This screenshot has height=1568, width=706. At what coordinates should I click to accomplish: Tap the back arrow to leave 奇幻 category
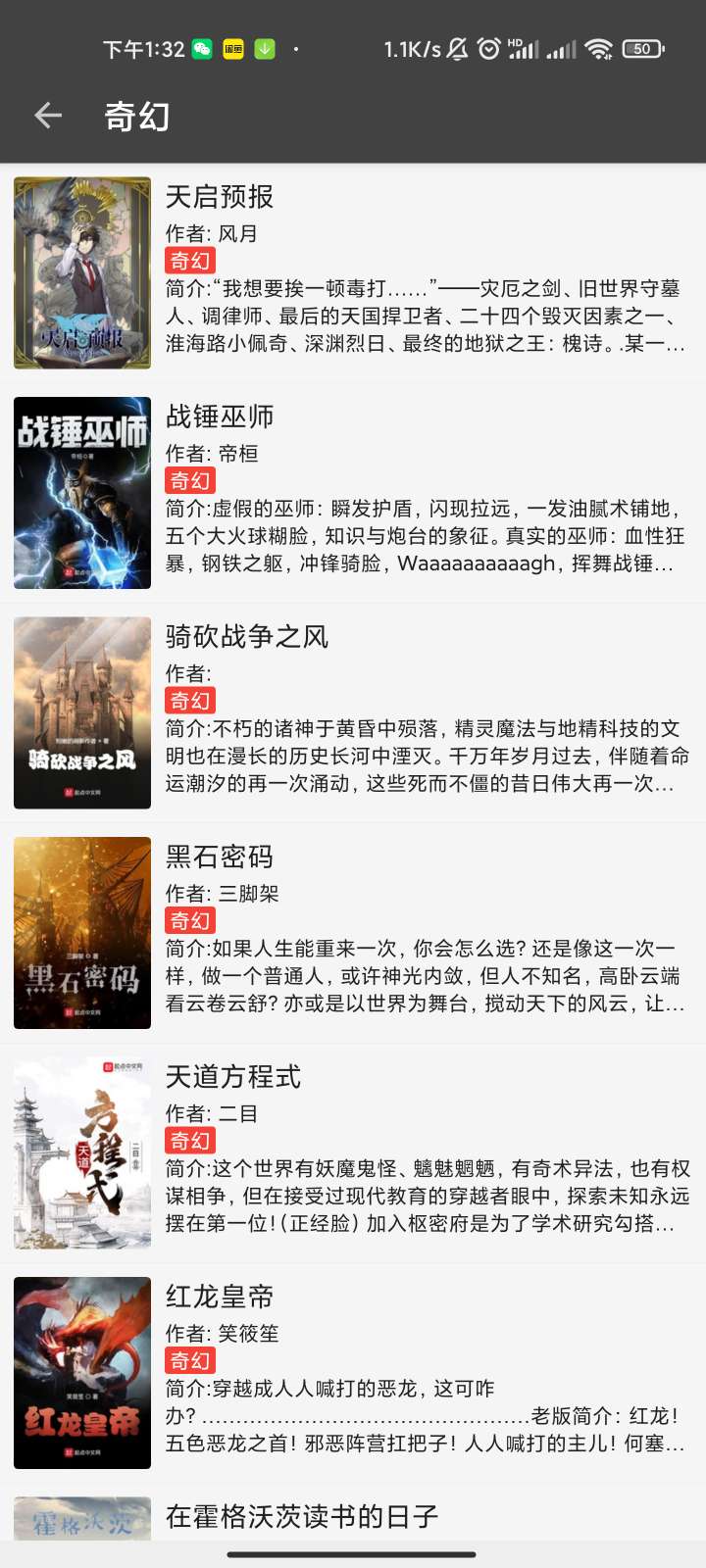[x=45, y=115]
